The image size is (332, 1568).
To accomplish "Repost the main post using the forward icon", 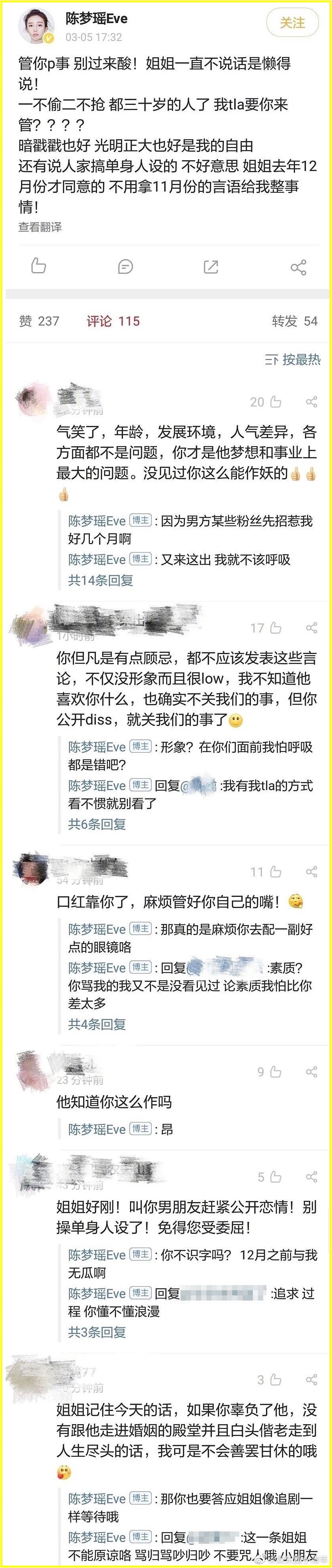I will pyautogui.click(x=211, y=266).
